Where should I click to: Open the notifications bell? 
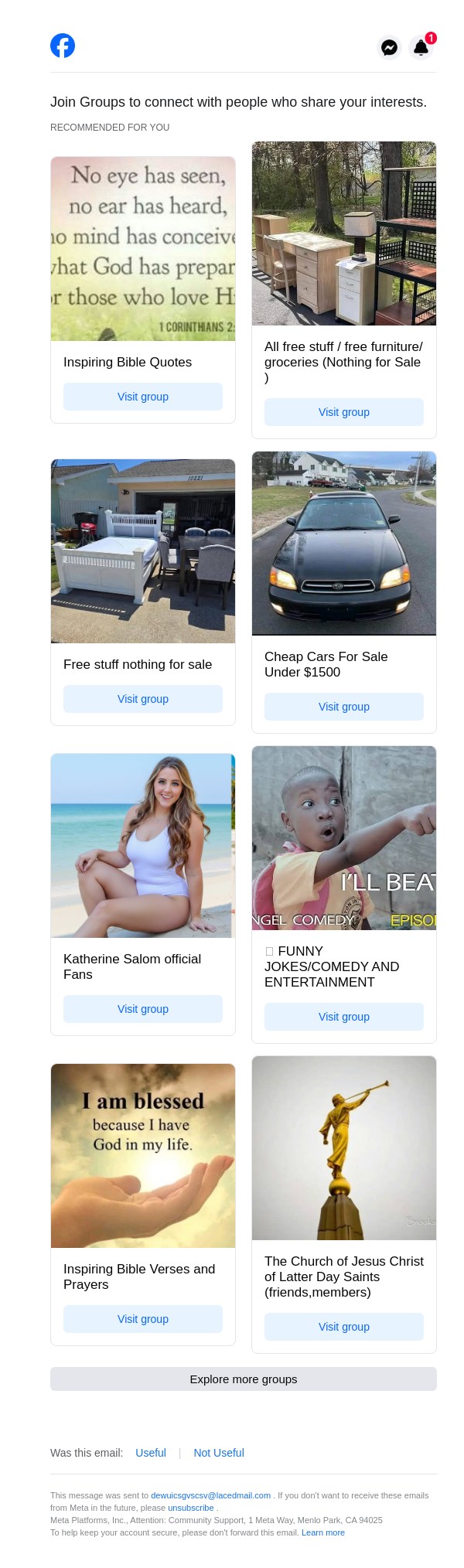[x=421, y=47]
